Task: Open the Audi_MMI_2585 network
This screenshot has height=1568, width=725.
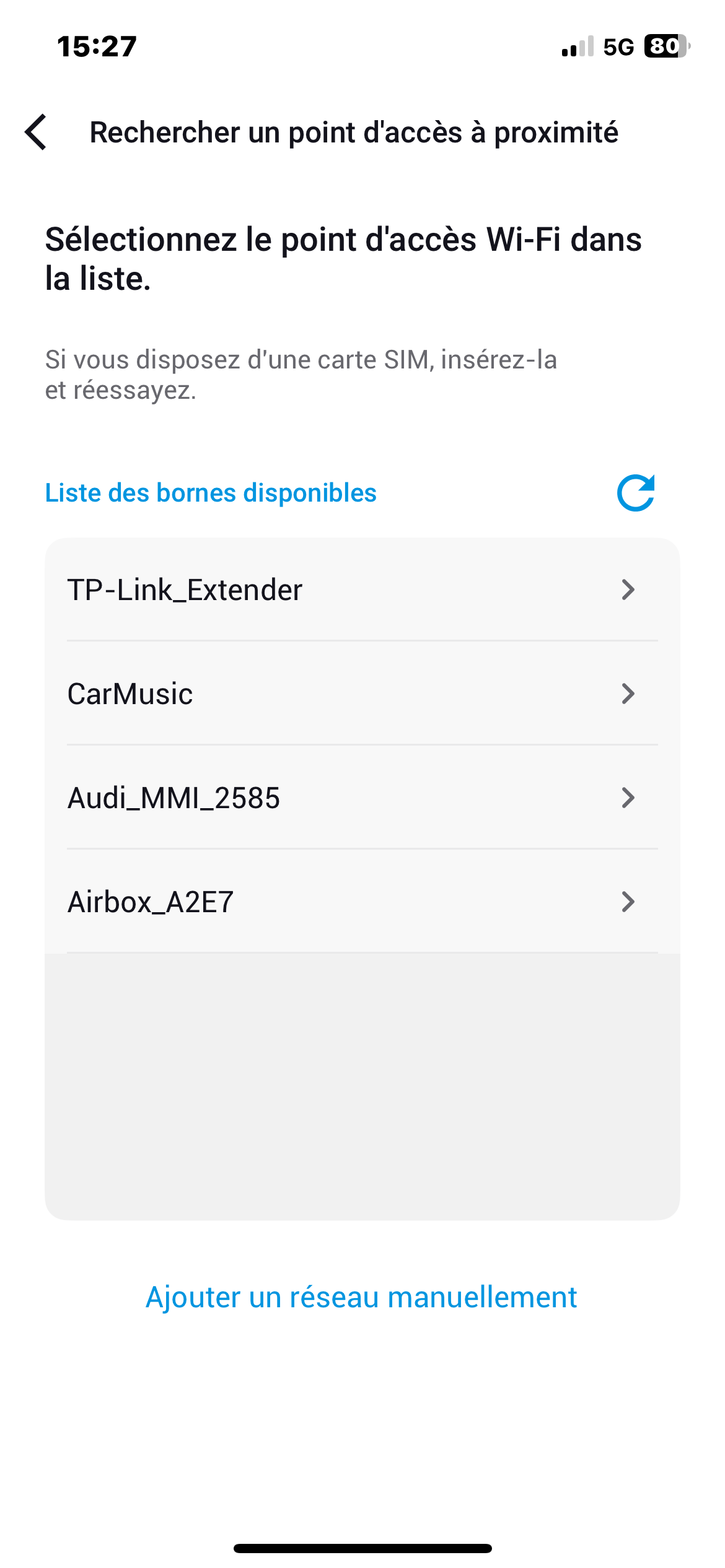Action: (362, 798)
